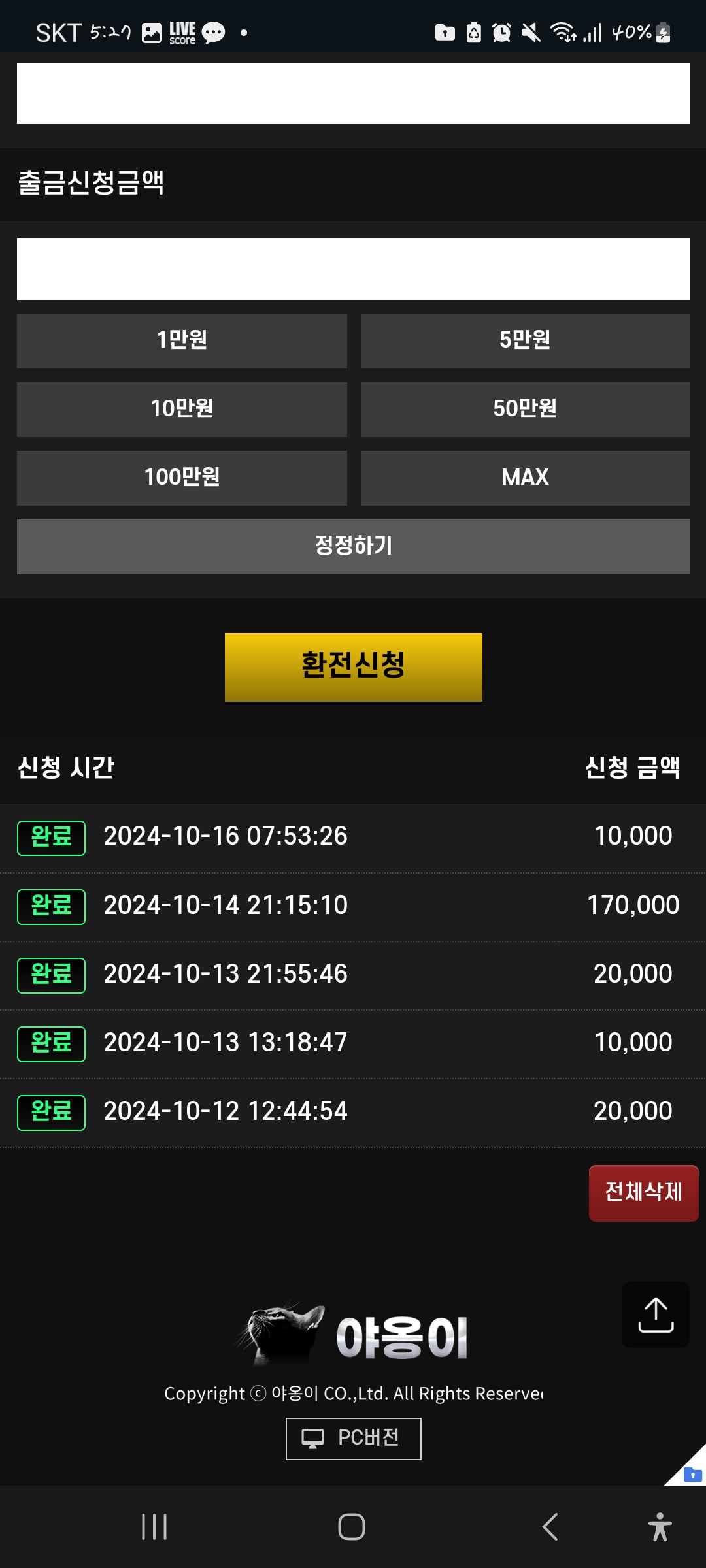The width and height of the screenshot is (706, 1568).
Task: Focus the 출금신청금액 input field
Action: click(x=353, y=269)
